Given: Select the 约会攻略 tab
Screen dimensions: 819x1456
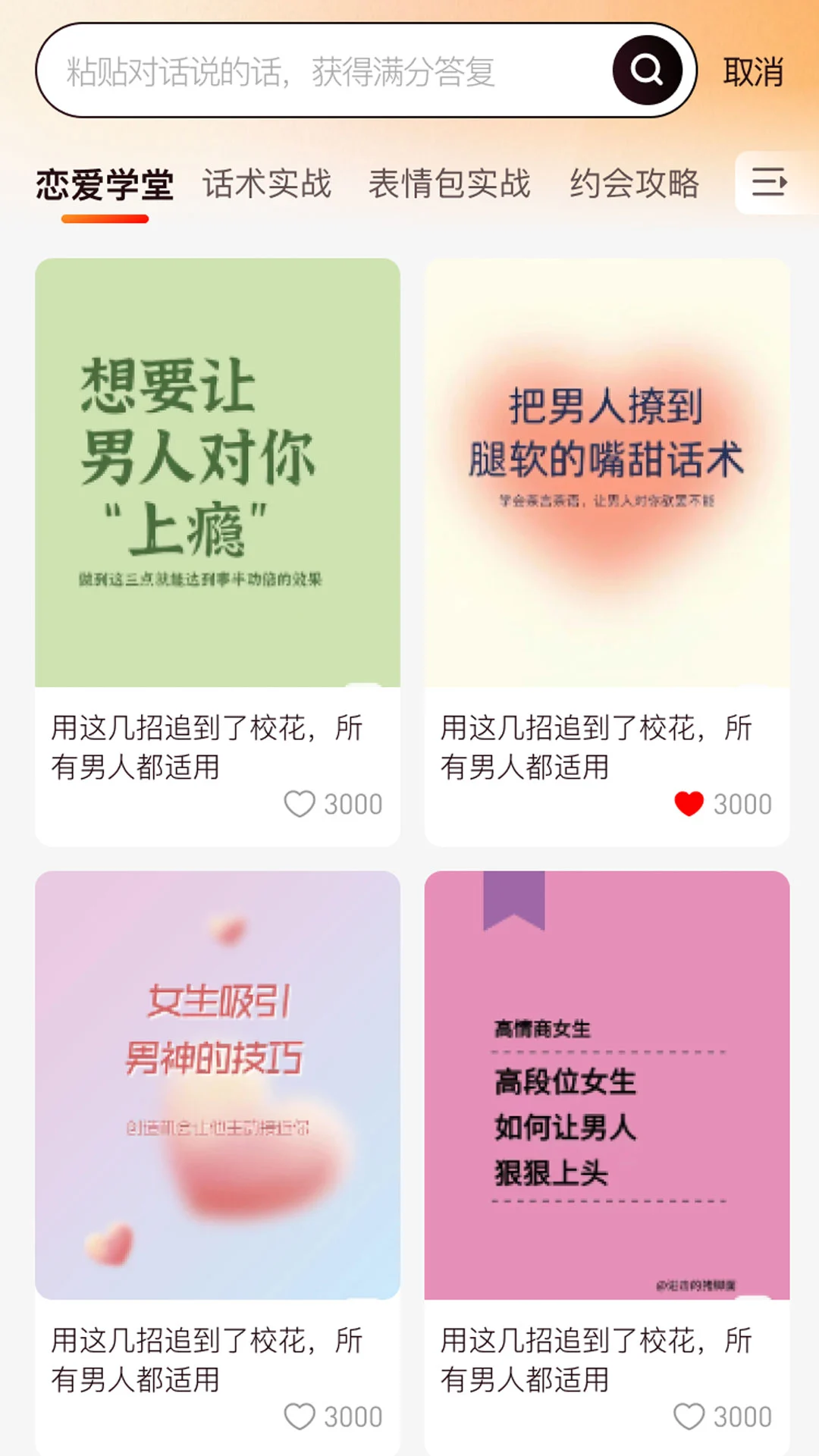Looking at the screenshot, I should tap(637, 184).
